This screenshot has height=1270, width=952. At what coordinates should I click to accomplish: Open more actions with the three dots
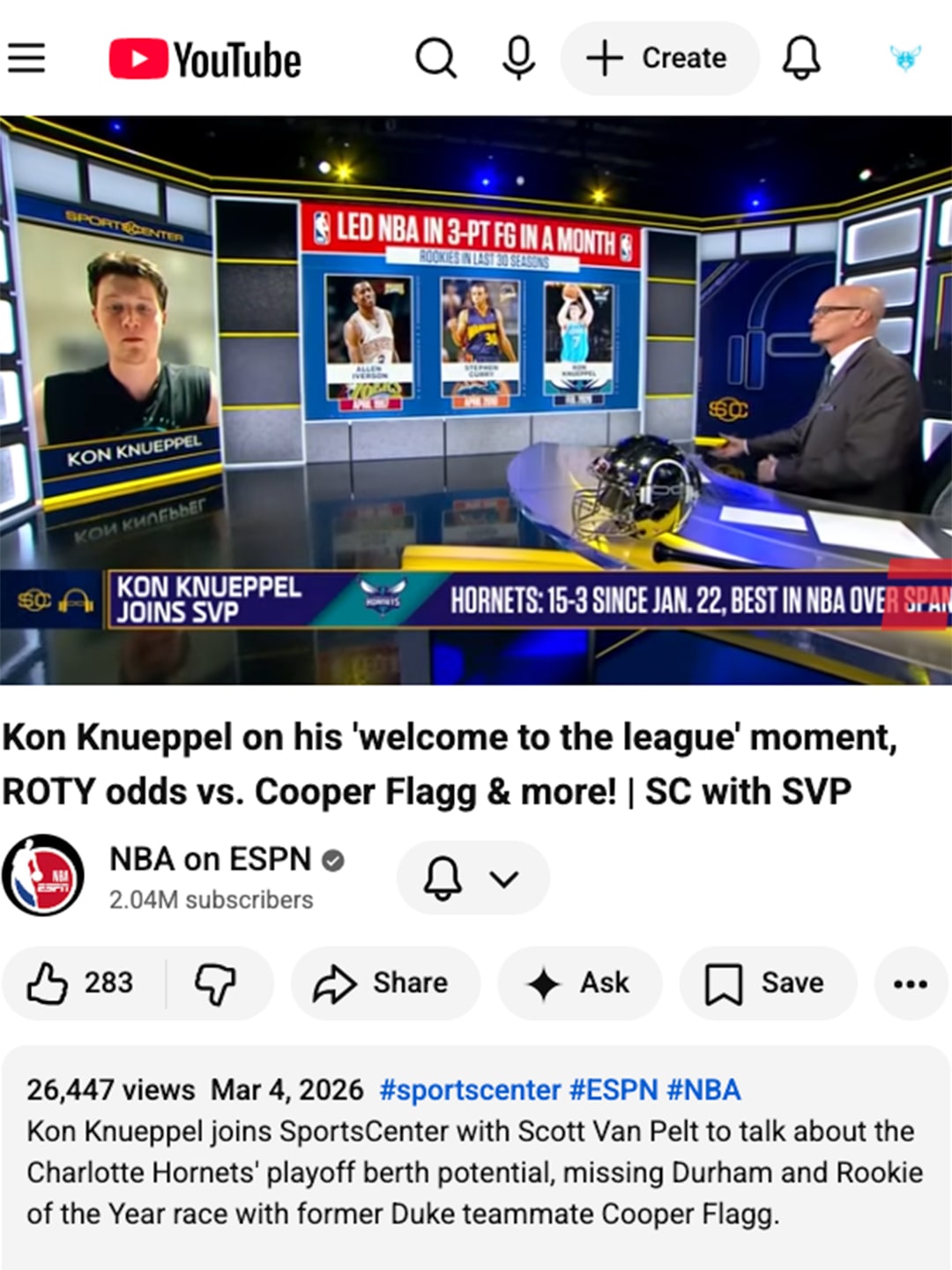pyautogui.click(x=910, y=982)
